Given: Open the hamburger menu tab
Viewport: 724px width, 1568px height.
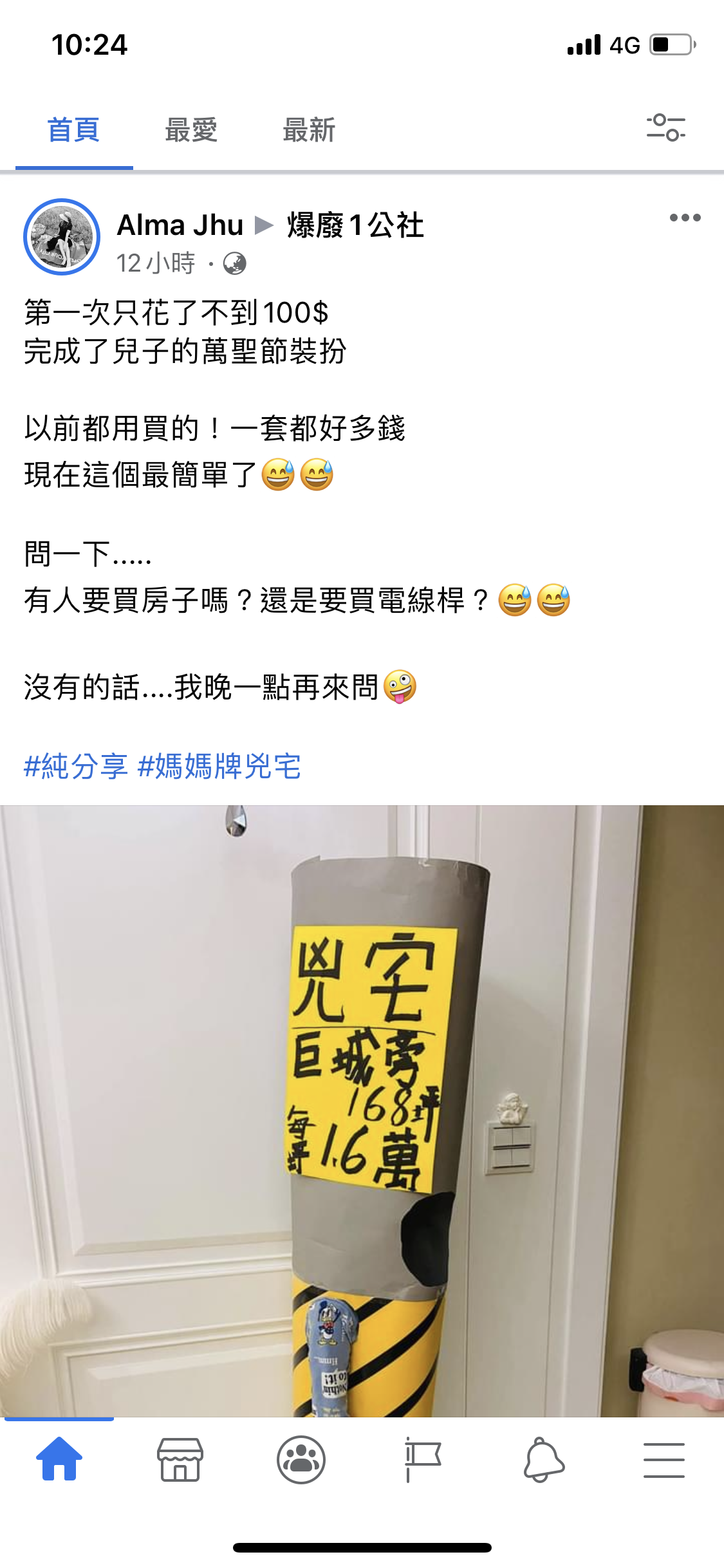Looking at the screenshot, I should point(664,1459).
